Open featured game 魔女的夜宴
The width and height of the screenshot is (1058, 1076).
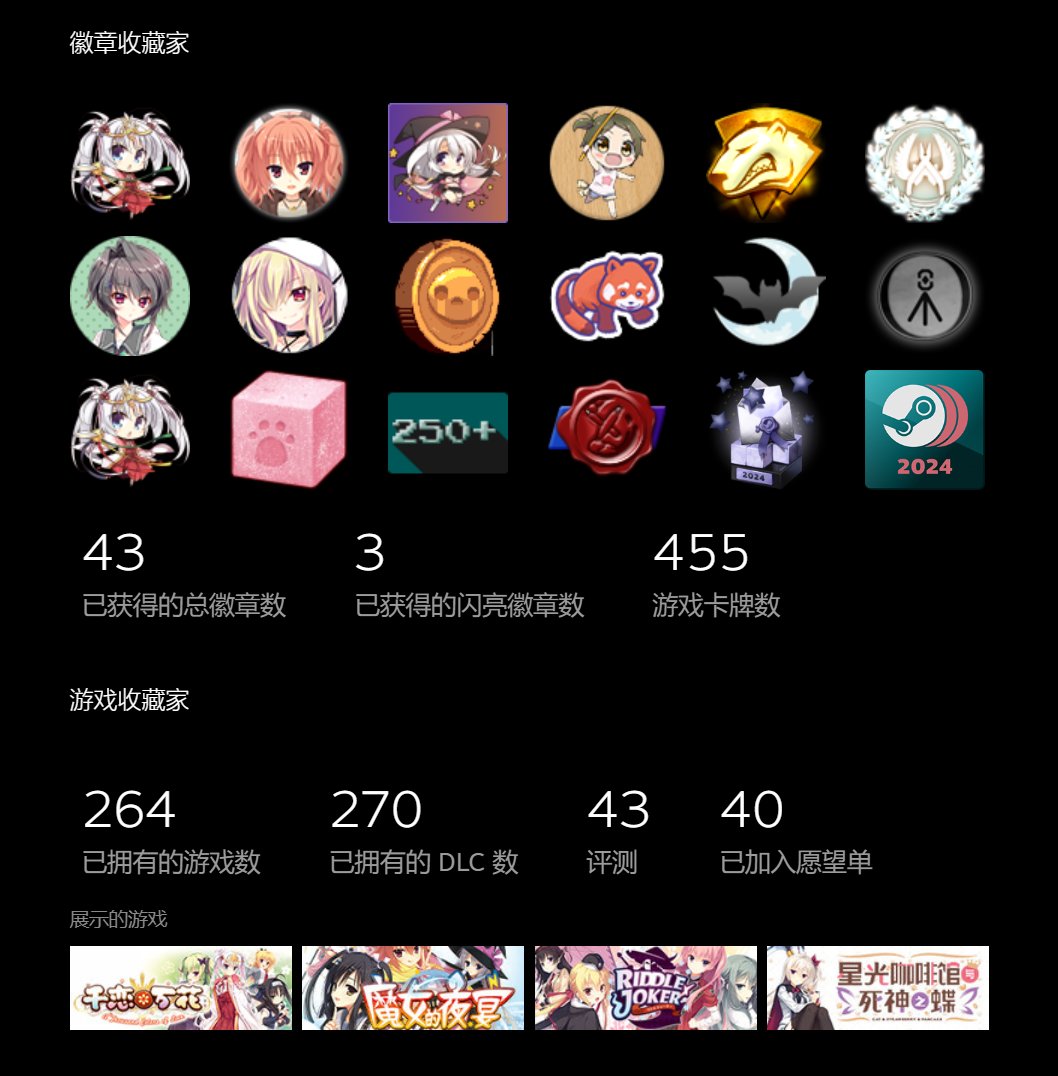[x=413, y=988]
